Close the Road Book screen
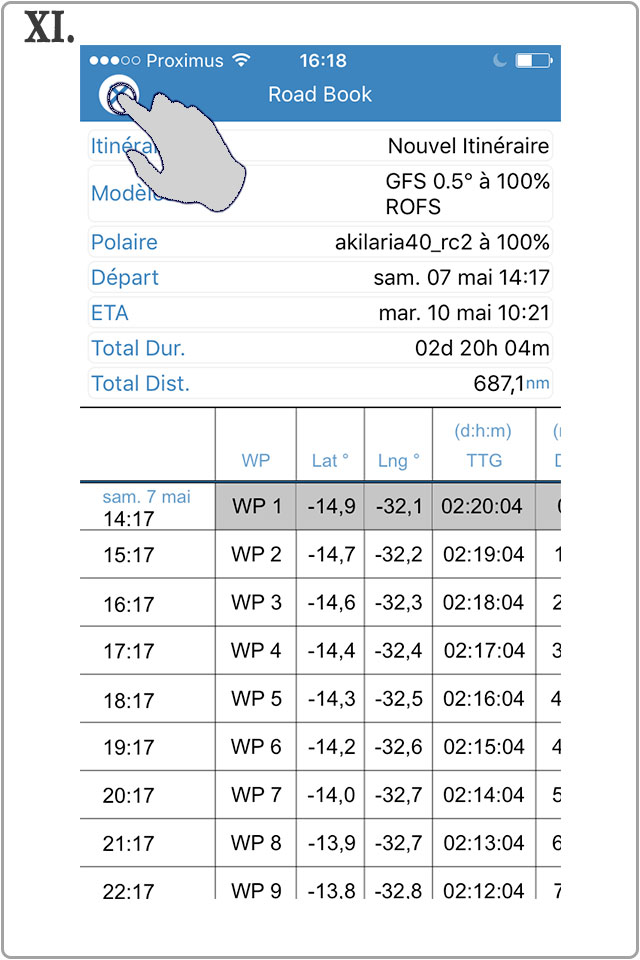640x960 pixels. (118, 95)
